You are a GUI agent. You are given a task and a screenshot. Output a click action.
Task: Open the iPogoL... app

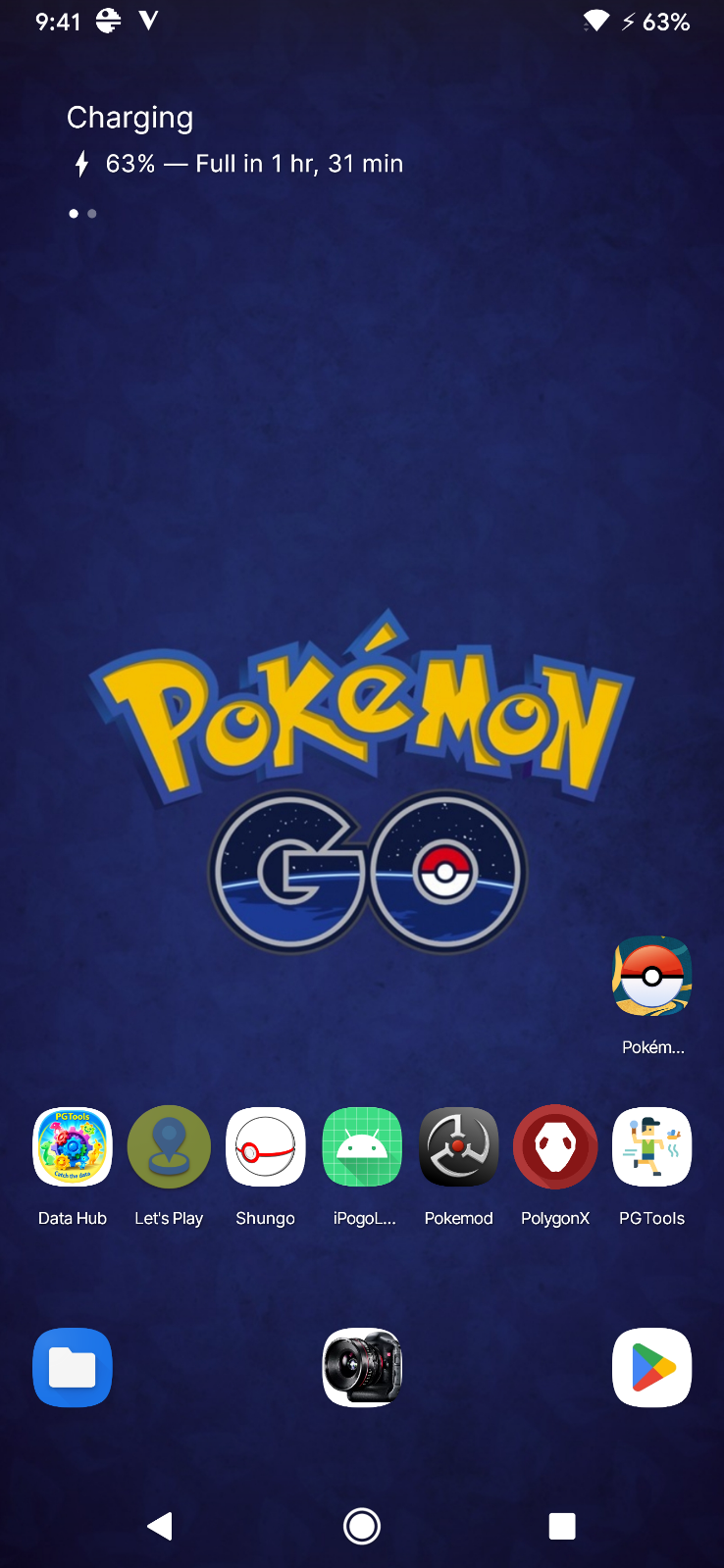[x=362, y=1147]
